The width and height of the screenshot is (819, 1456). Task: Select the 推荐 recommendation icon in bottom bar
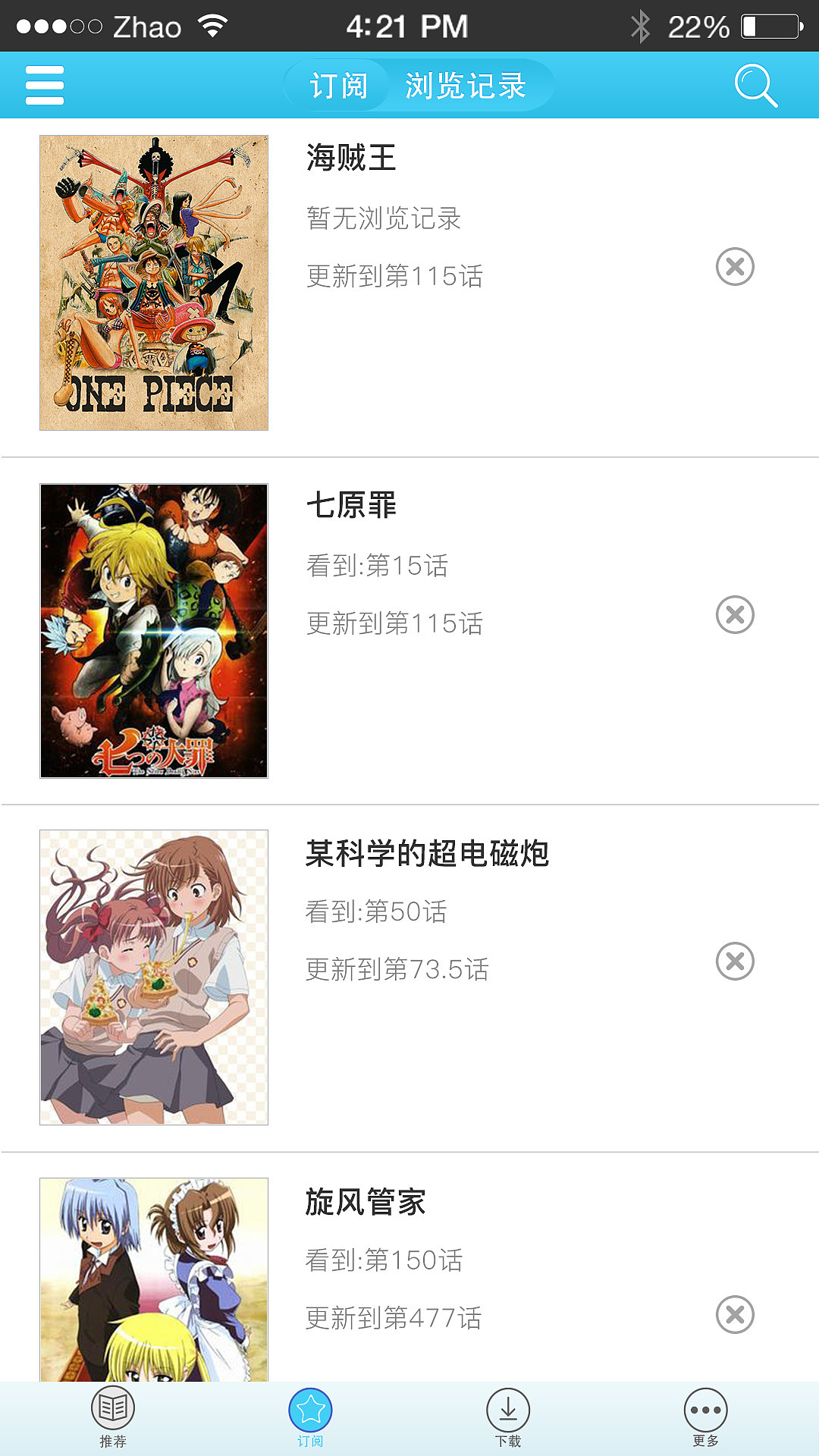click(x=112, y=1407)
